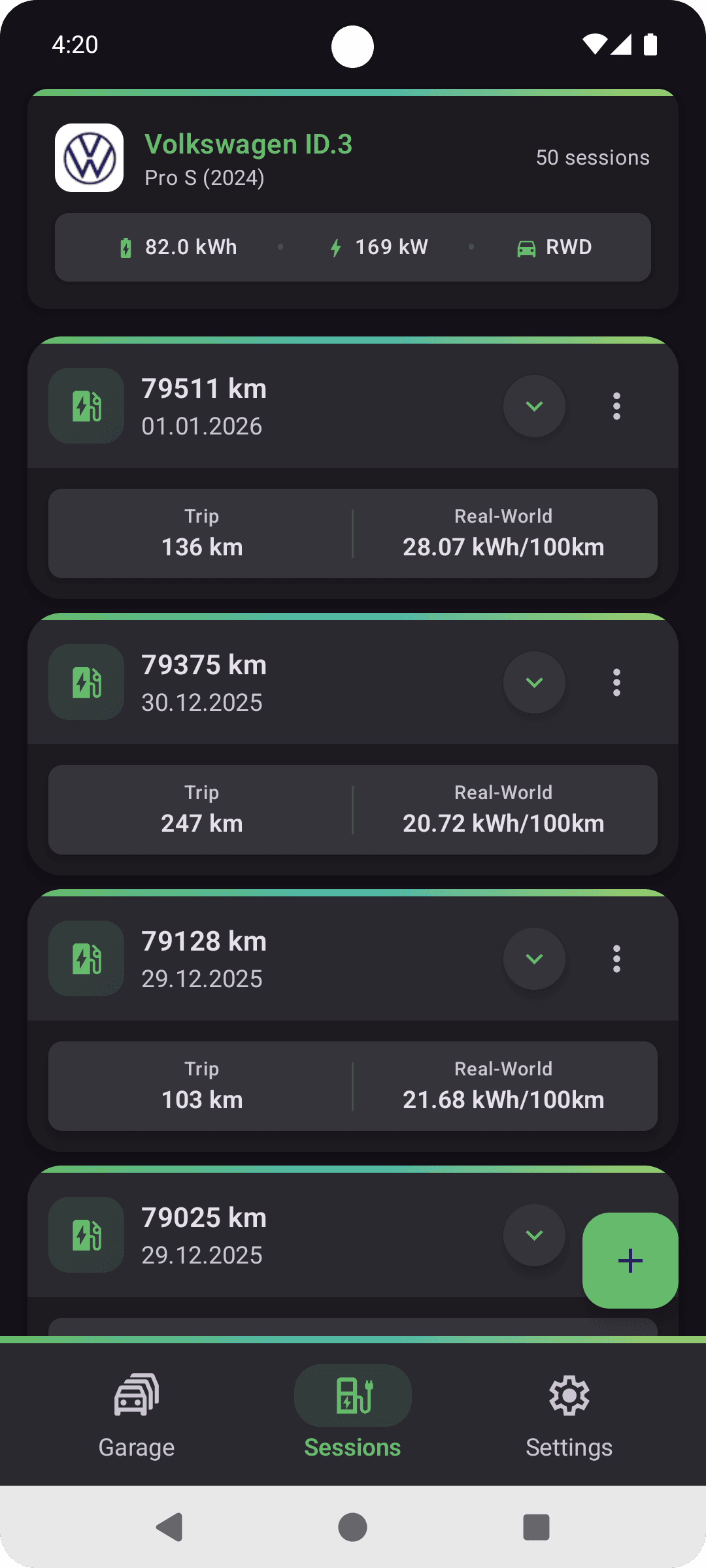Open overflow menu for 79511 km session
This screenshot has width=706, height=1568.
tap(616, 406)
